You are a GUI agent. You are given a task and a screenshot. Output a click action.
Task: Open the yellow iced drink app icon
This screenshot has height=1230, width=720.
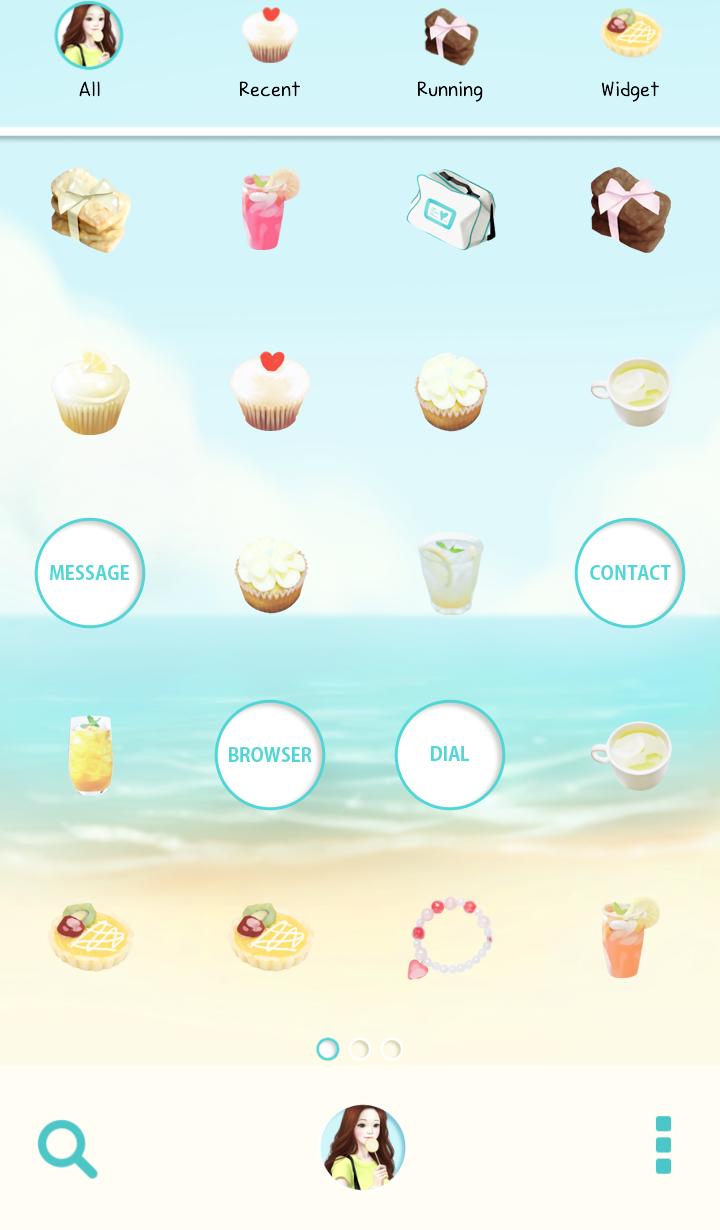90,755
